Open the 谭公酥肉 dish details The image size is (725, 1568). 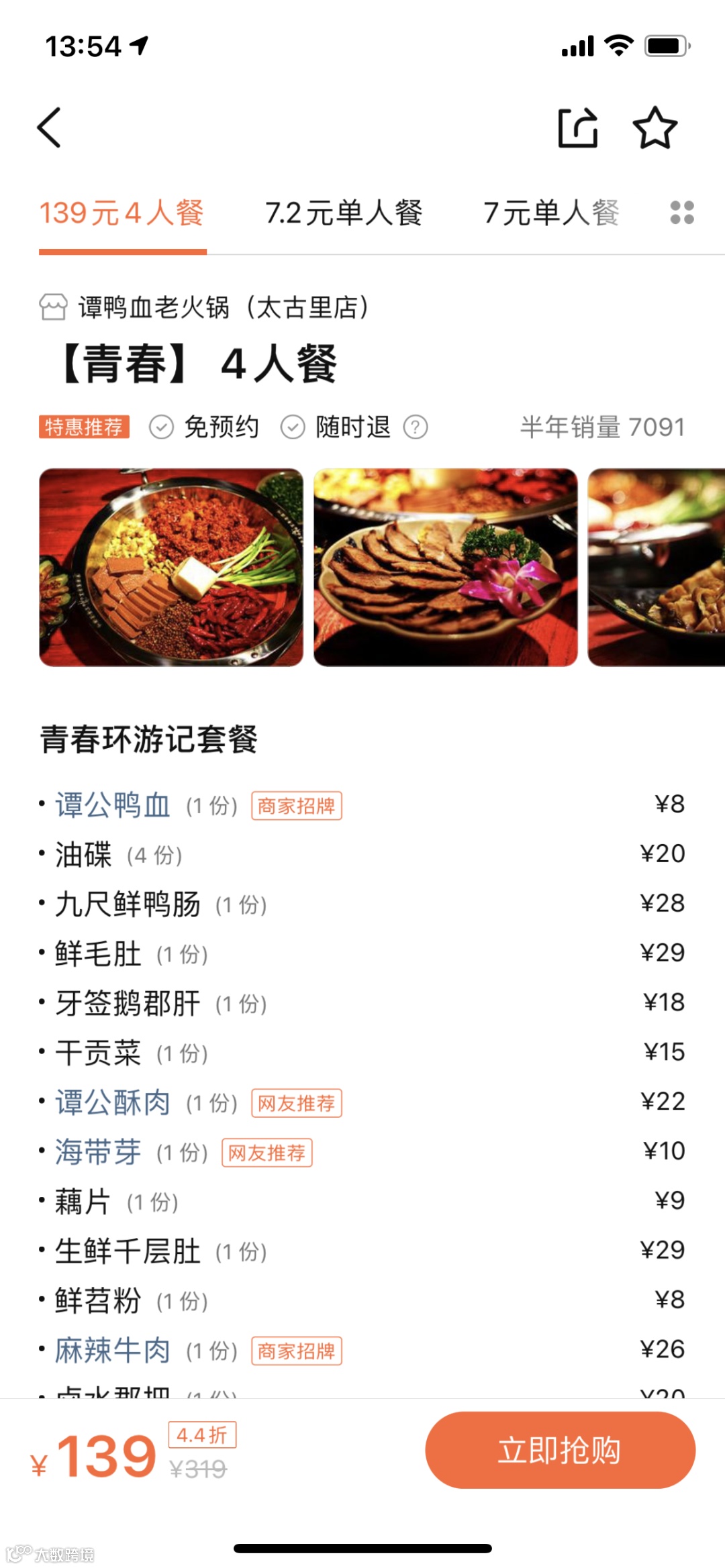pyautogui.click(x=113, y=1102)
